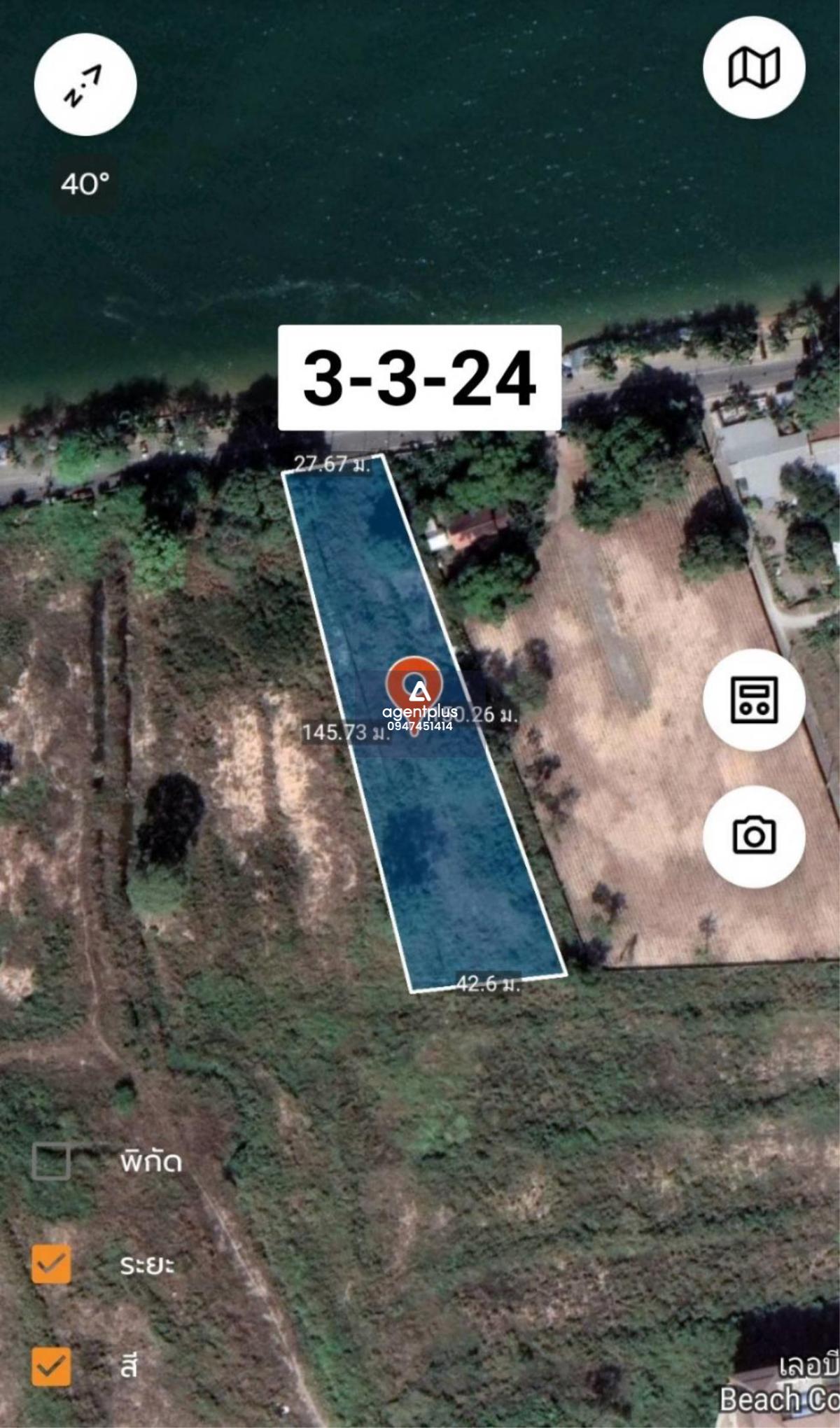Tap the compass to reset map orientation
Screen dimensions: 840x1428
[85, 84]
